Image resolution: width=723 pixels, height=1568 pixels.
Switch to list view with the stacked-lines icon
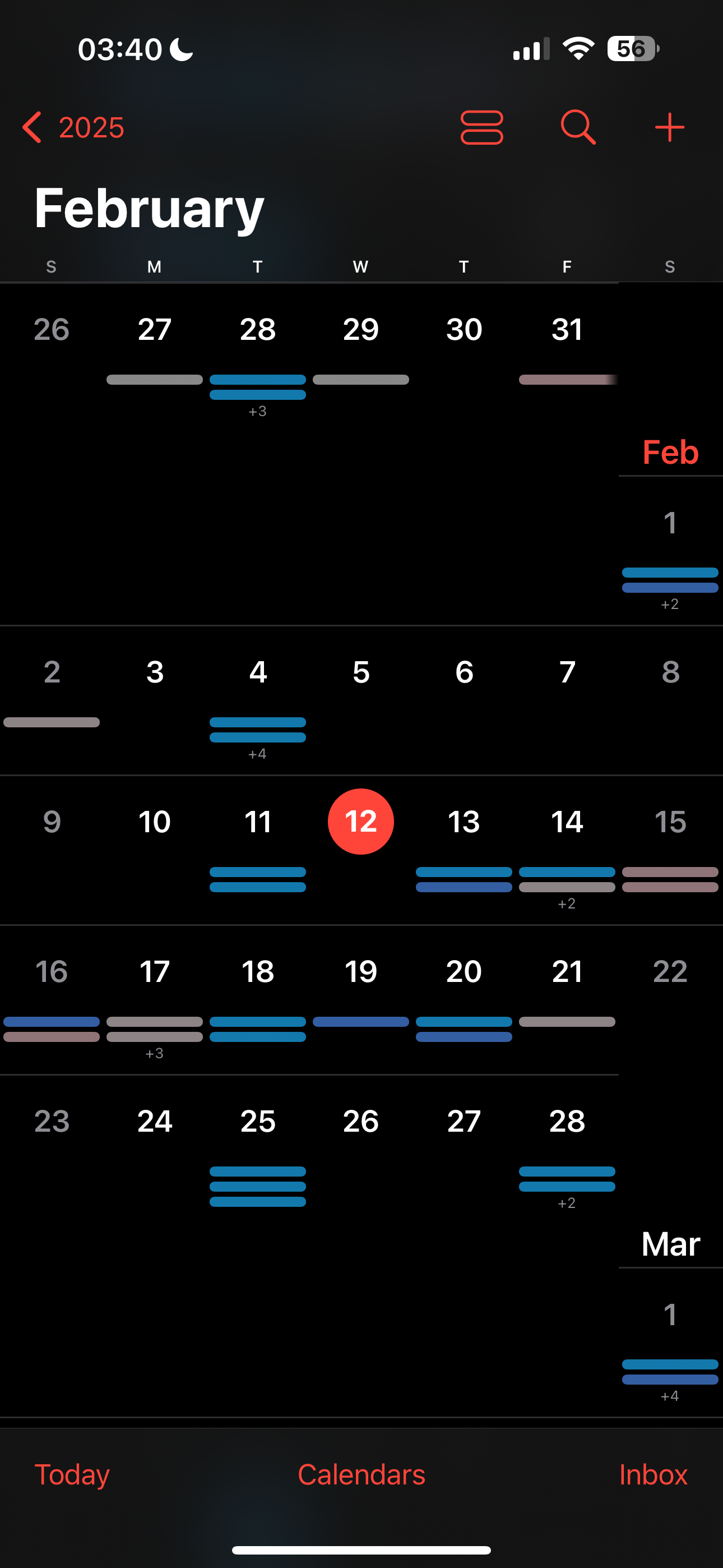click(481, 127)
